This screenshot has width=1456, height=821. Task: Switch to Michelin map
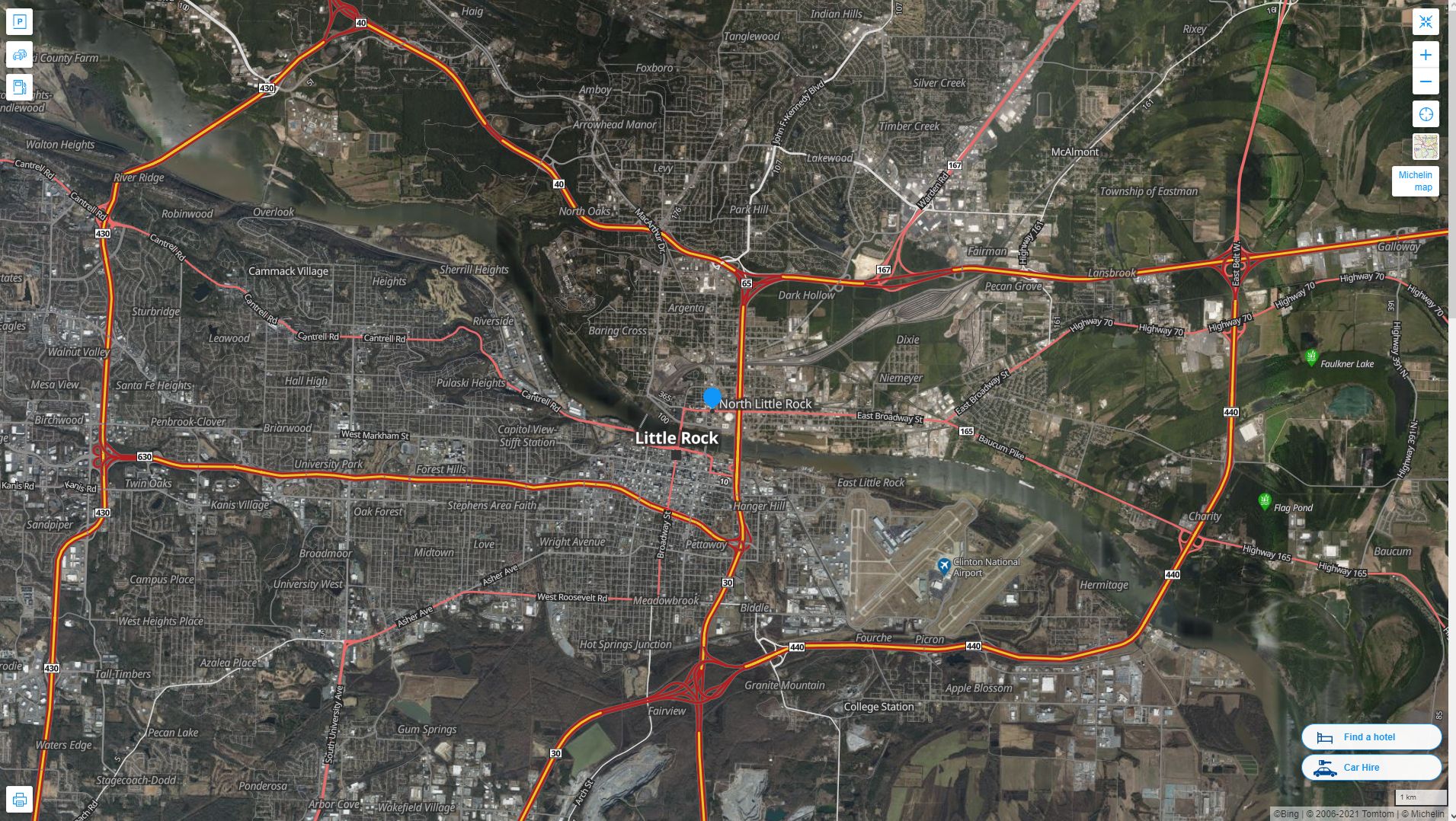coord(1415,181)
